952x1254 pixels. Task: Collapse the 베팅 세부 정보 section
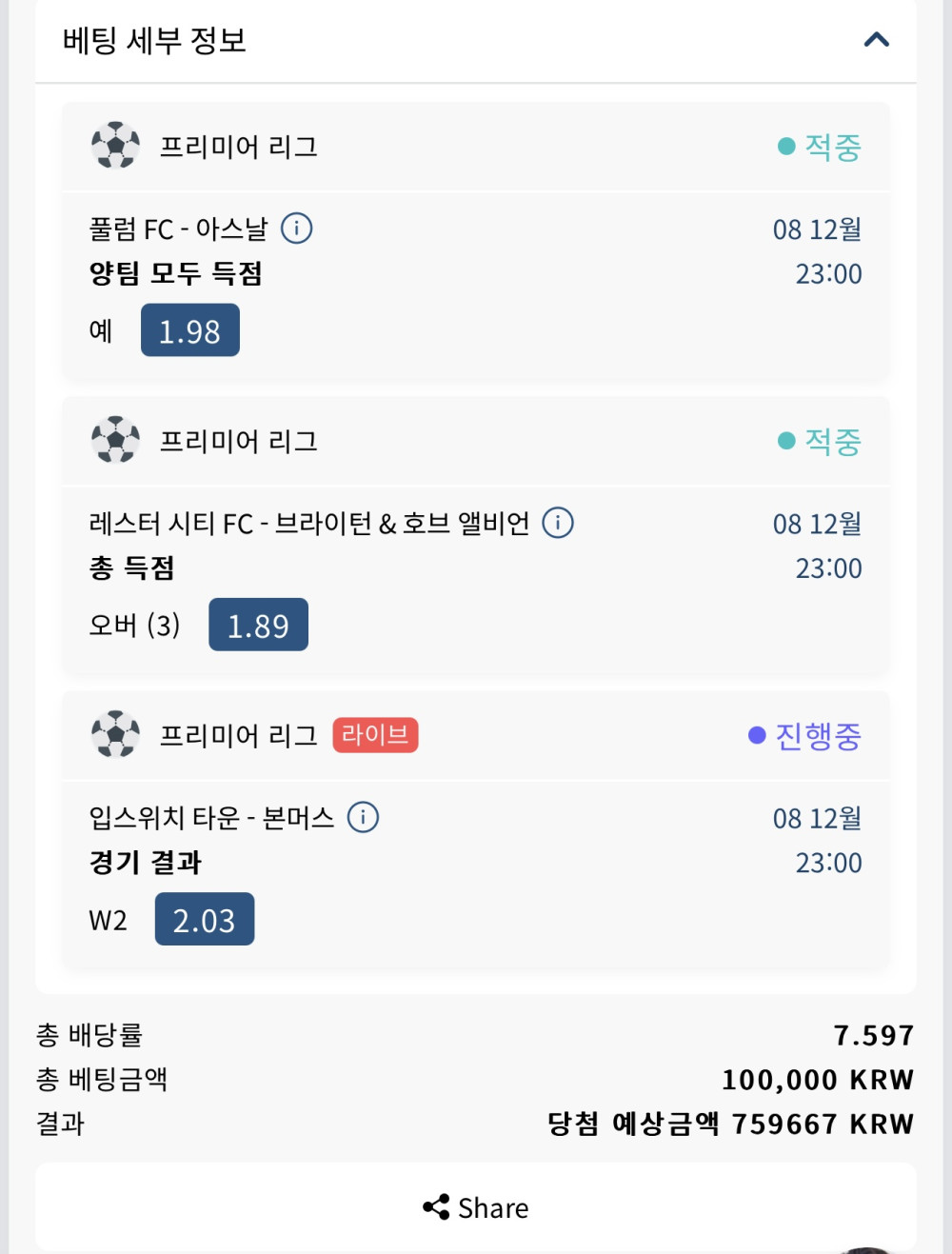876,40
